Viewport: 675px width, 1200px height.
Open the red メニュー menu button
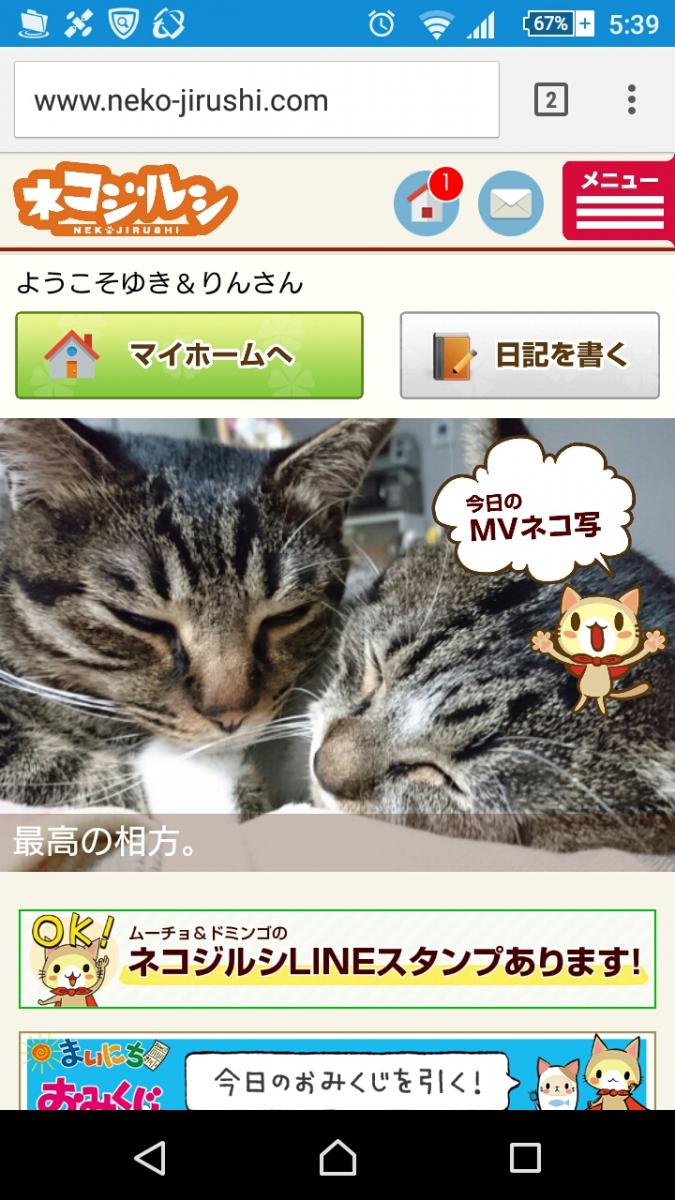click(x=619, y=200)
